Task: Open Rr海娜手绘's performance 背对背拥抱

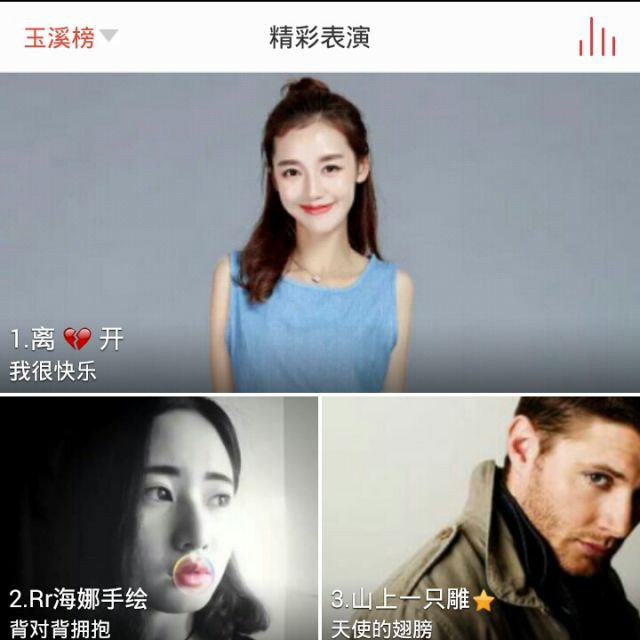Action: tap(159, 518)
